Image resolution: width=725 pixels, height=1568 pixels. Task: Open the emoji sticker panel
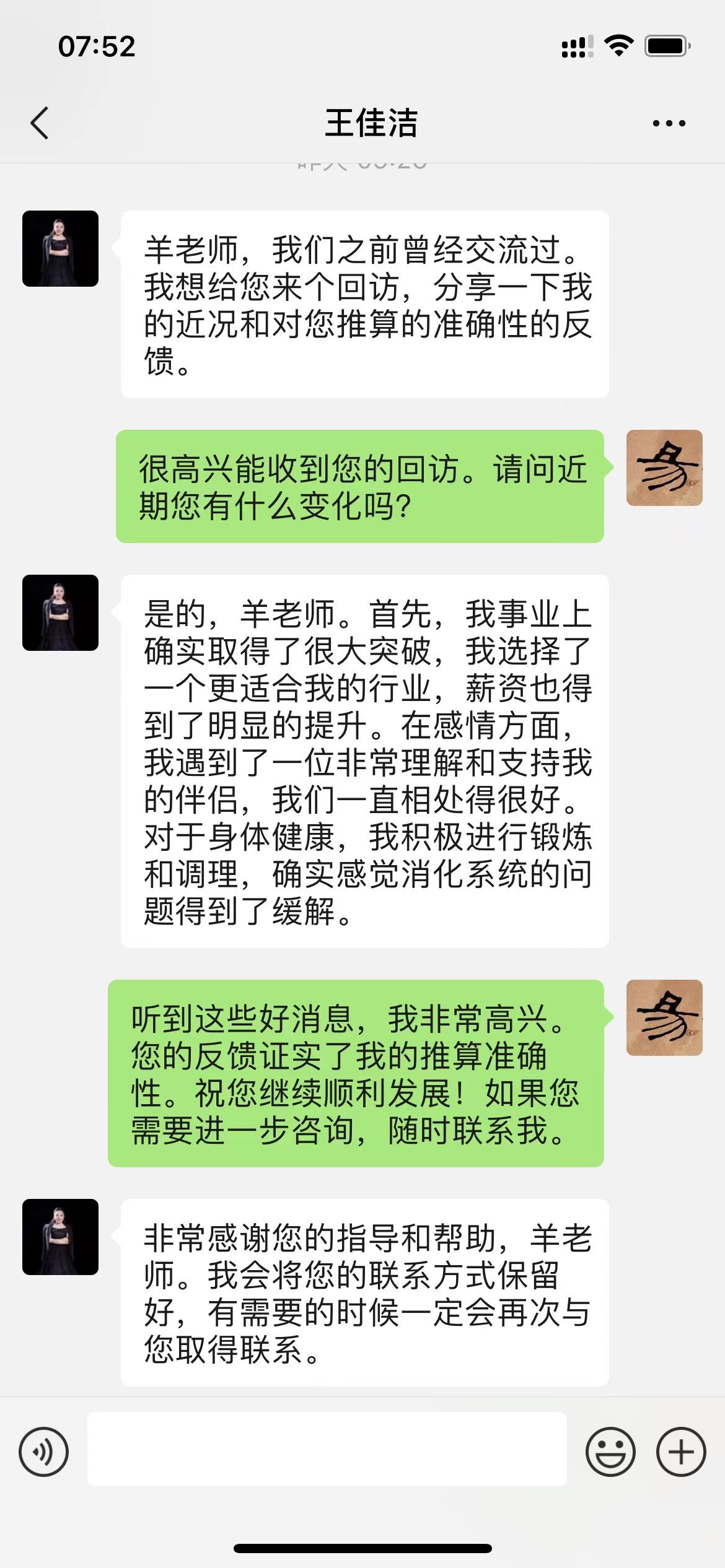[610, 1452]
